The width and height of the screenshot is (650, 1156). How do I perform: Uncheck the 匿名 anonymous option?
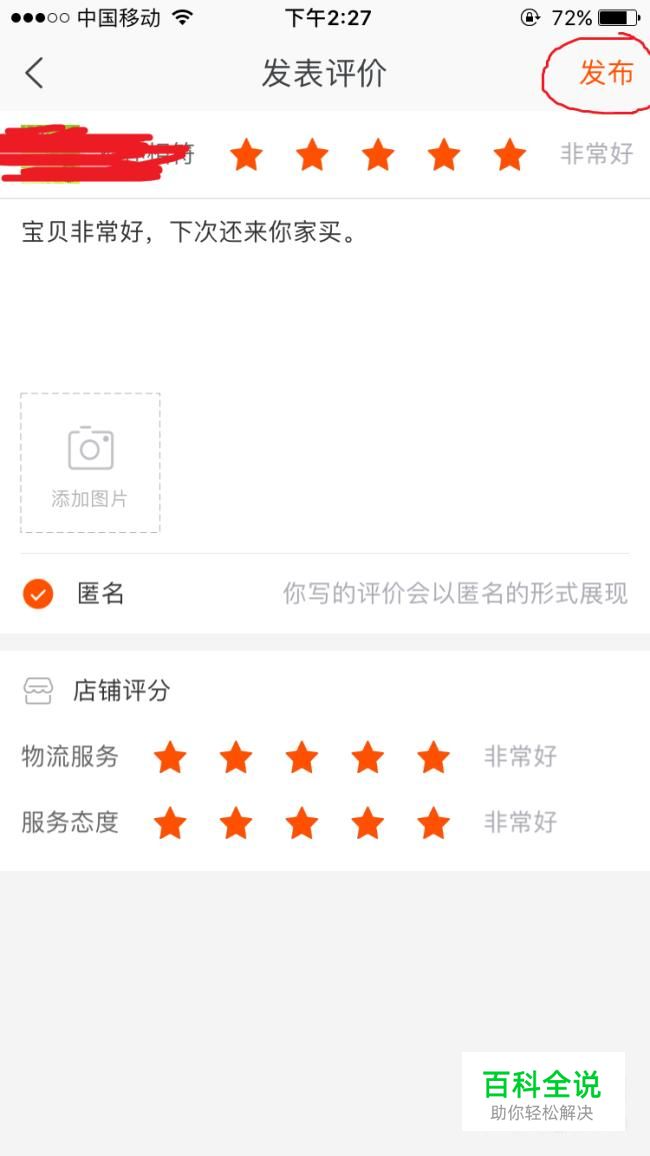tap(38, 593)
